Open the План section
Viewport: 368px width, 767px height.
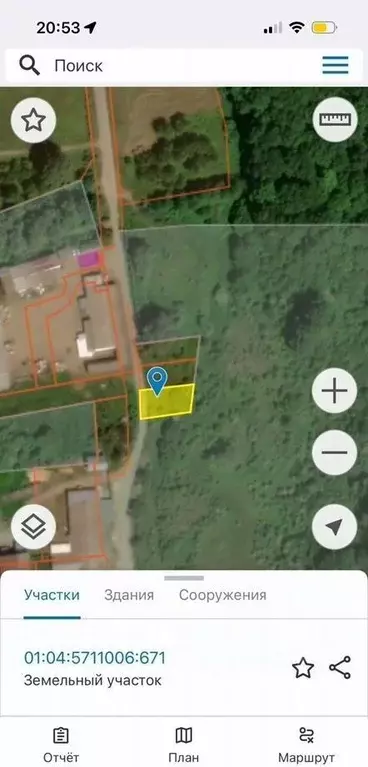tap(184, 744)
